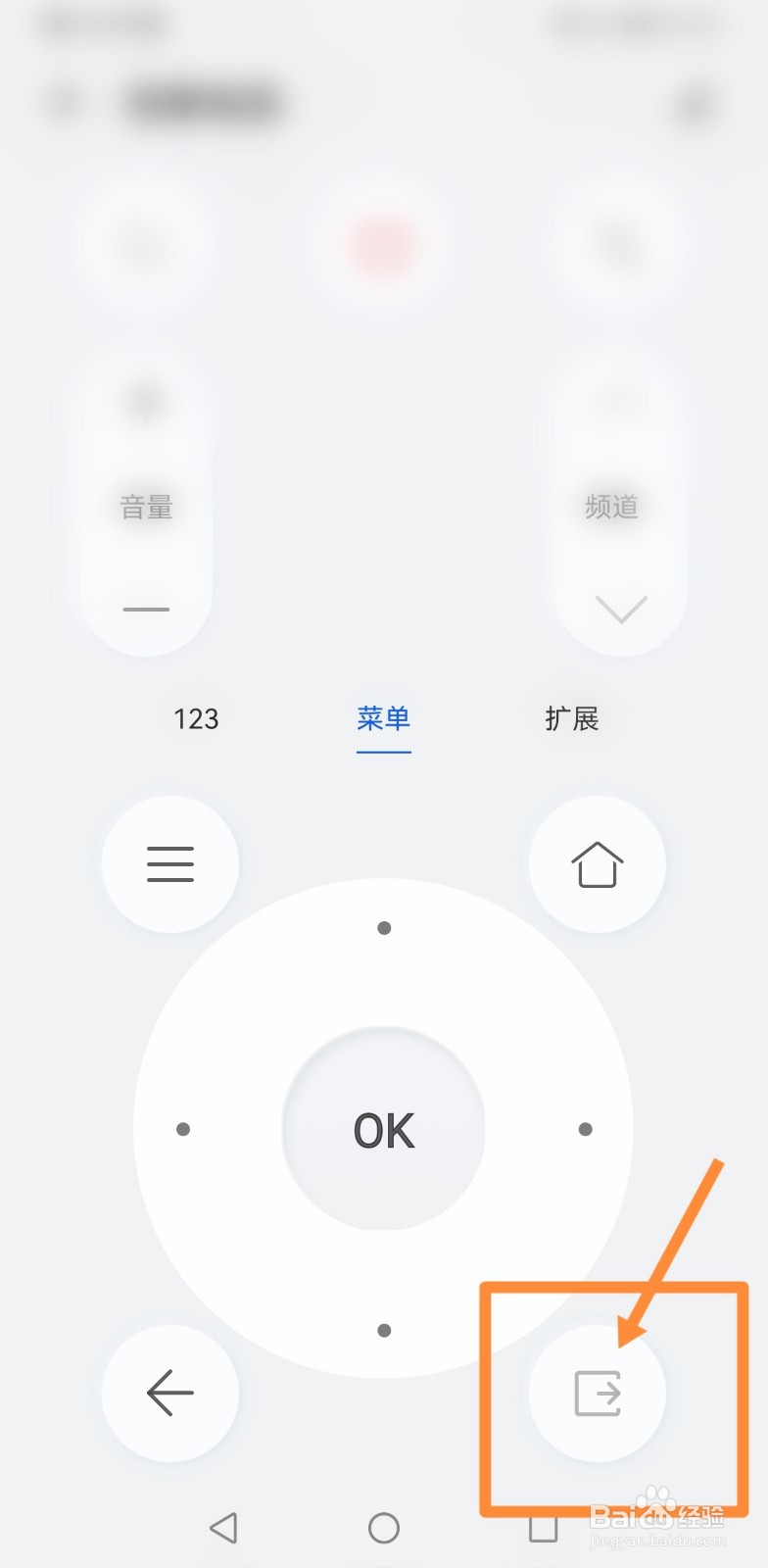Screen dimensions: 768x1568
Task: Tap the left dot on the direction pad
Action: pyautogui.click(x=183, y=1129)
